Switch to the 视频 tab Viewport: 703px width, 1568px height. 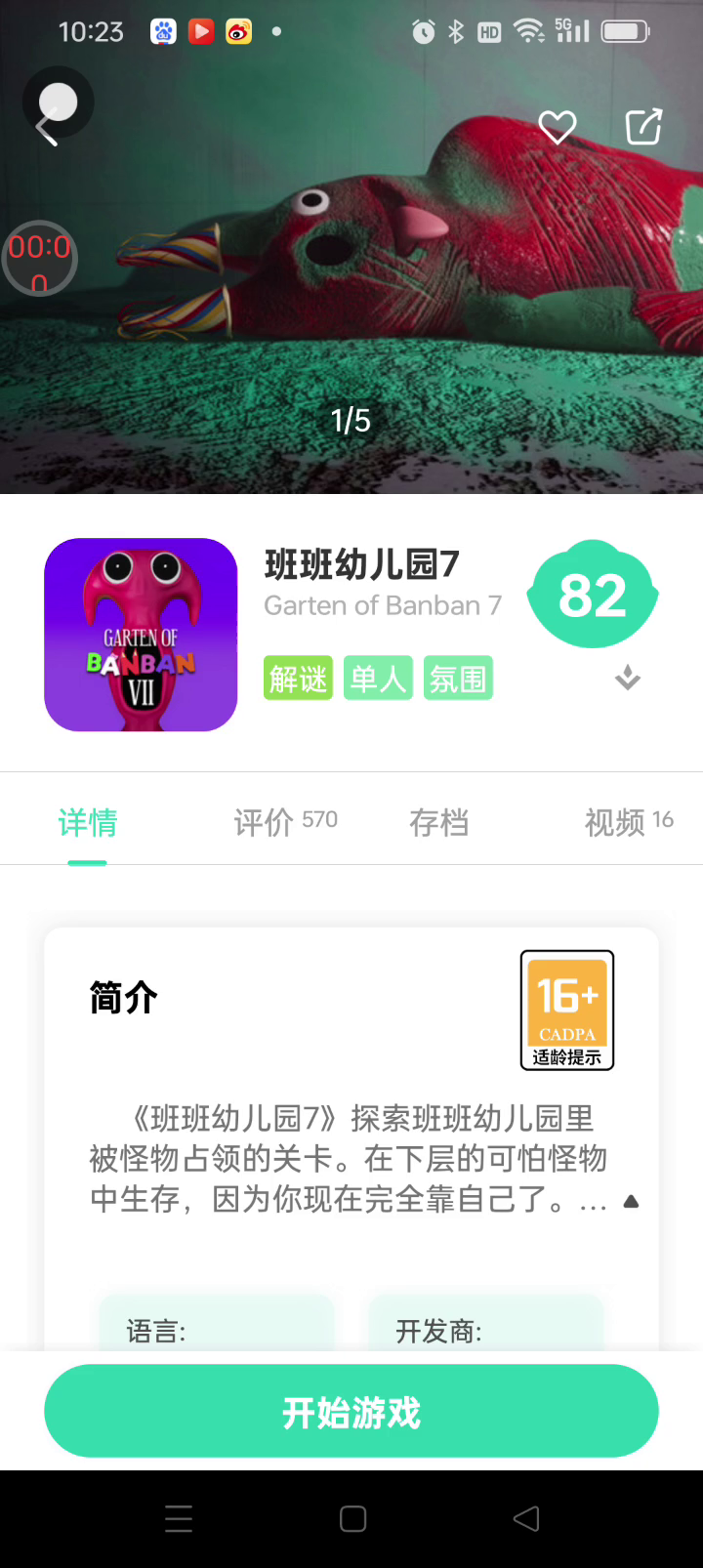[x=628, y=822]
